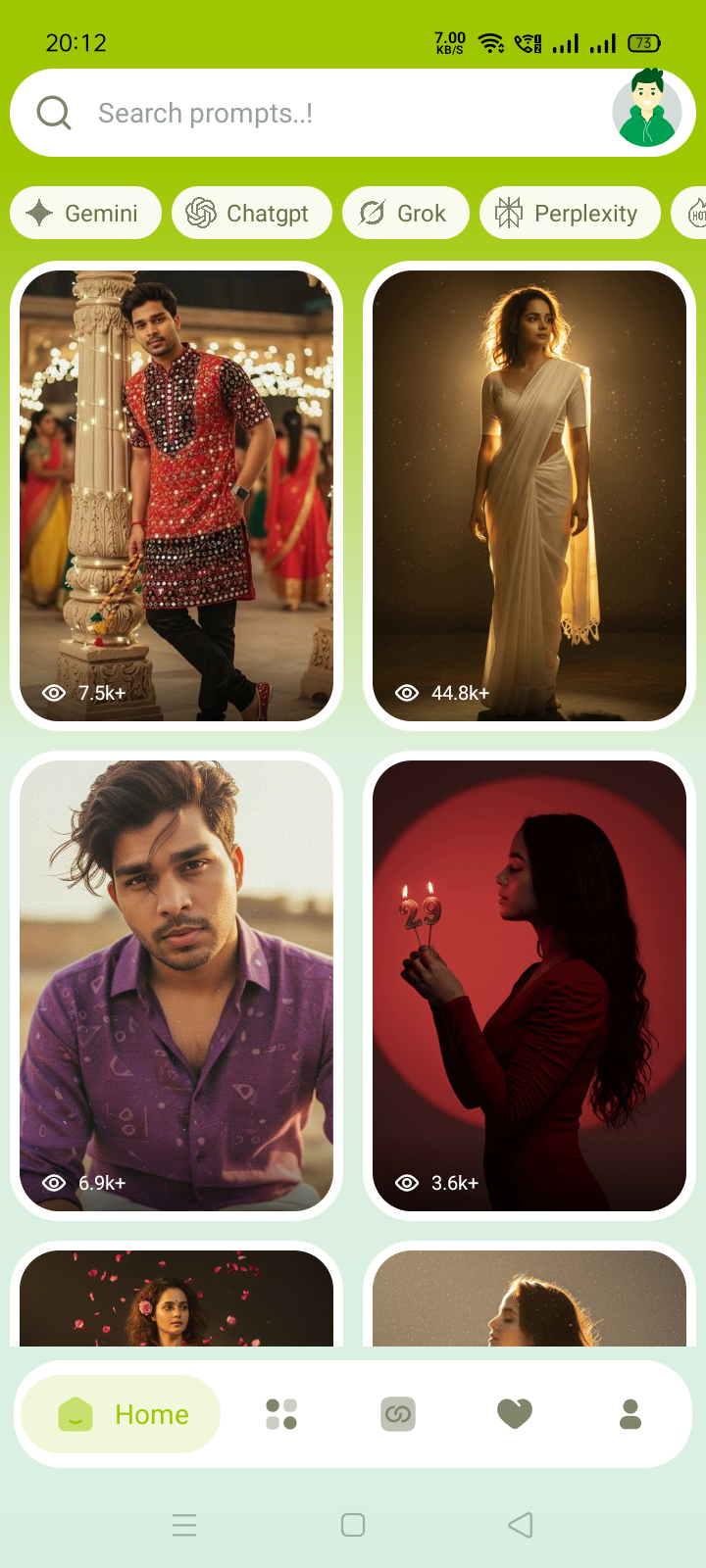Open the man in red kurta prompt card

click(176, 495)
